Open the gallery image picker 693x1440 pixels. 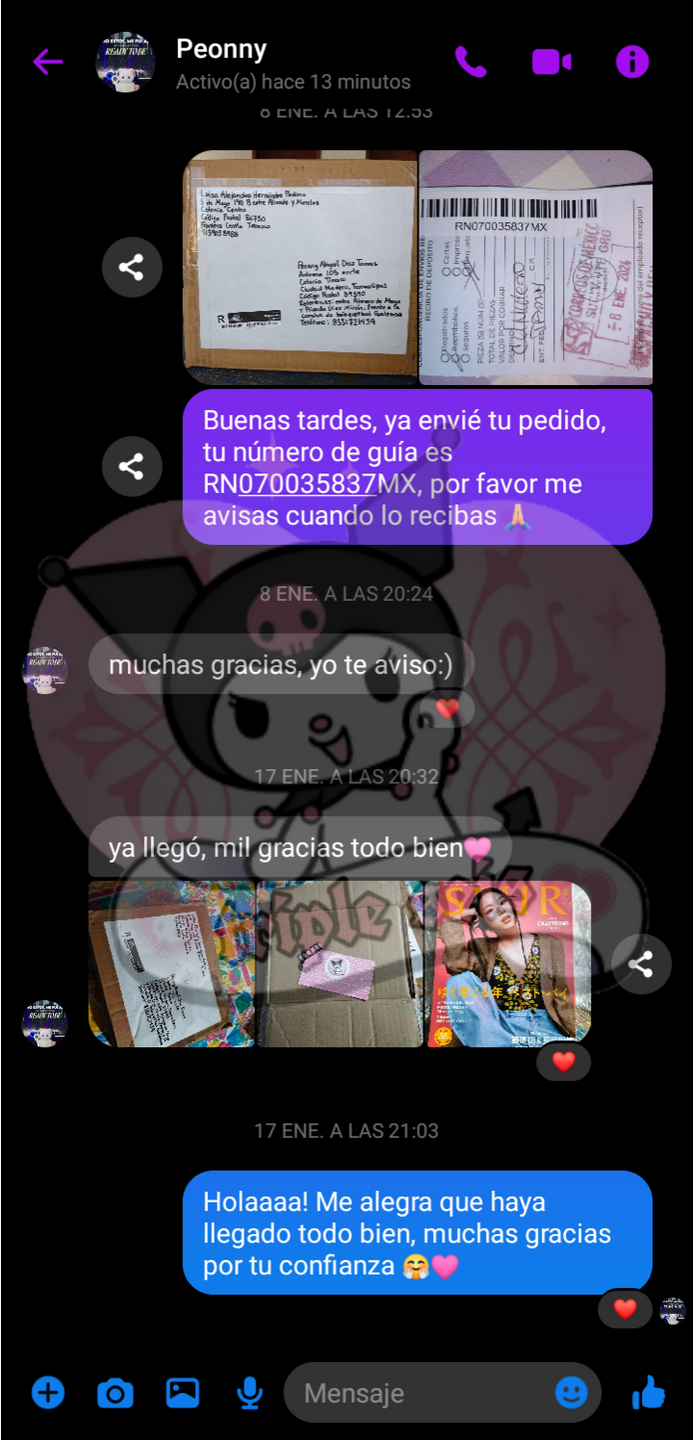tap(182, 1392)
